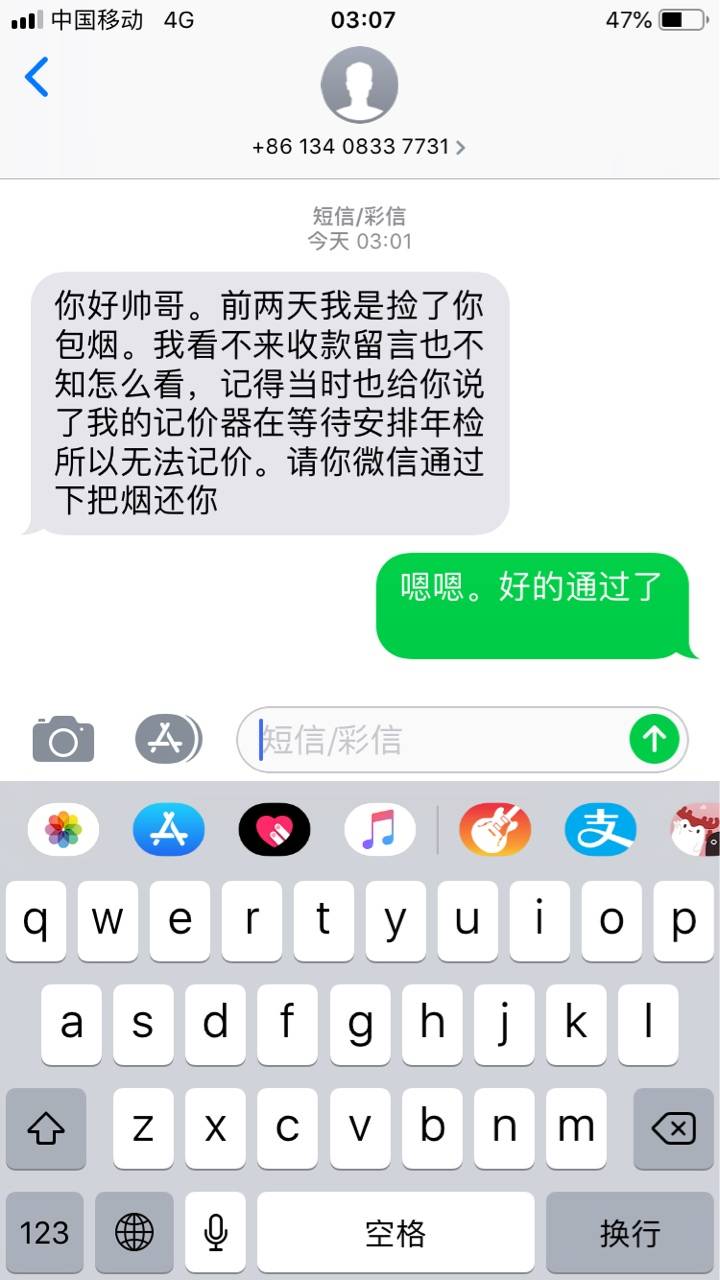Toggle the iMessage apps drawer button

(167, 739)
